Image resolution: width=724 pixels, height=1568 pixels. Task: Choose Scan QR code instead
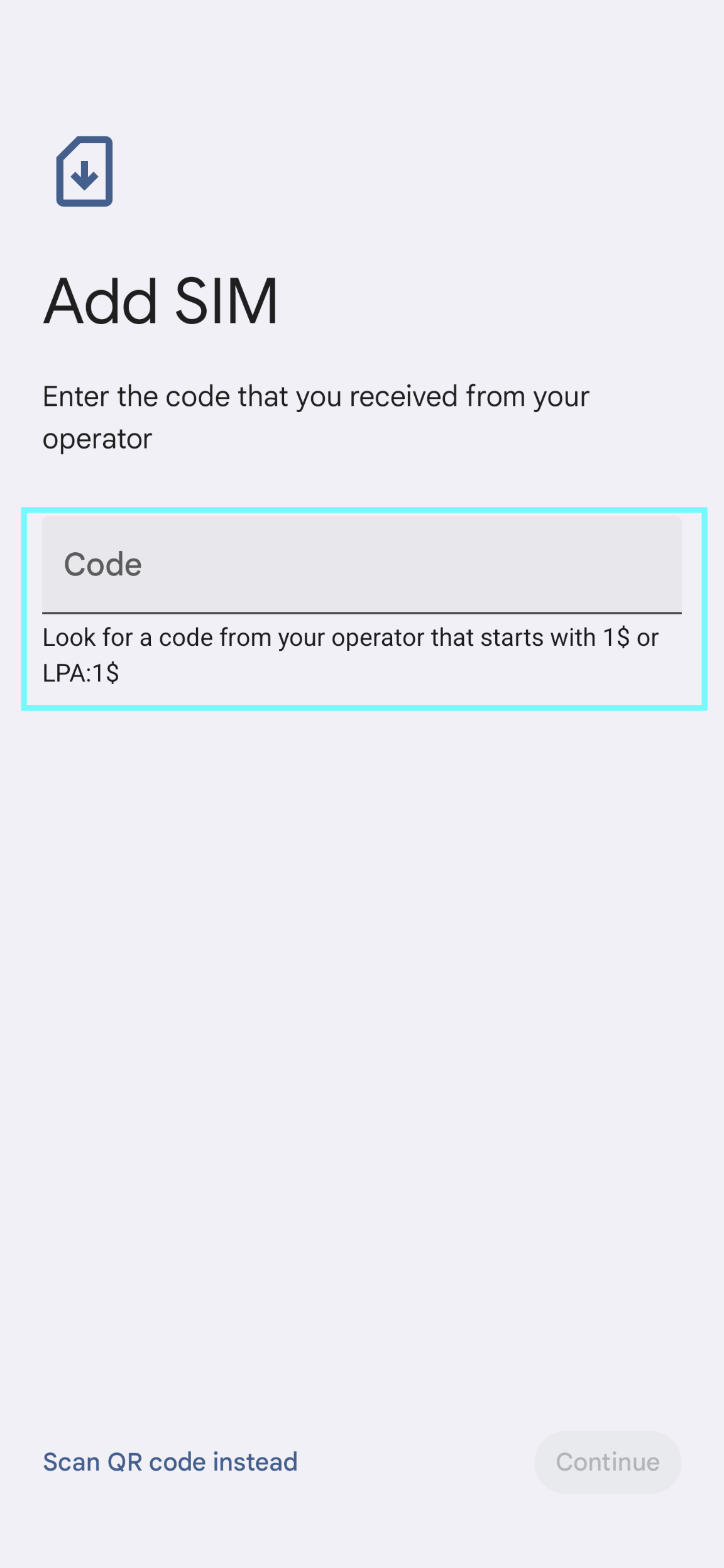[x=170, y=1462]
